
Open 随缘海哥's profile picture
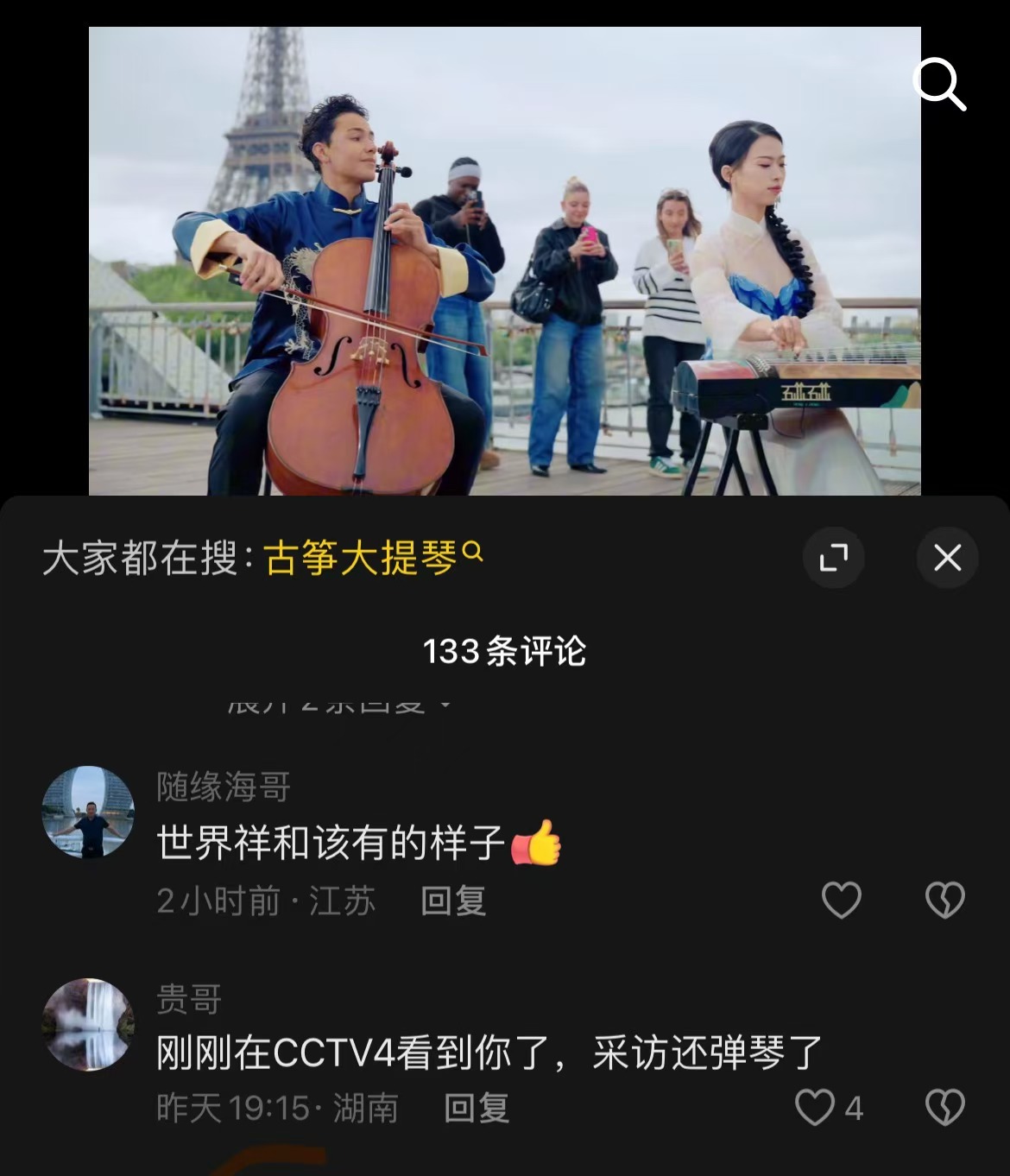click(88, 812)
